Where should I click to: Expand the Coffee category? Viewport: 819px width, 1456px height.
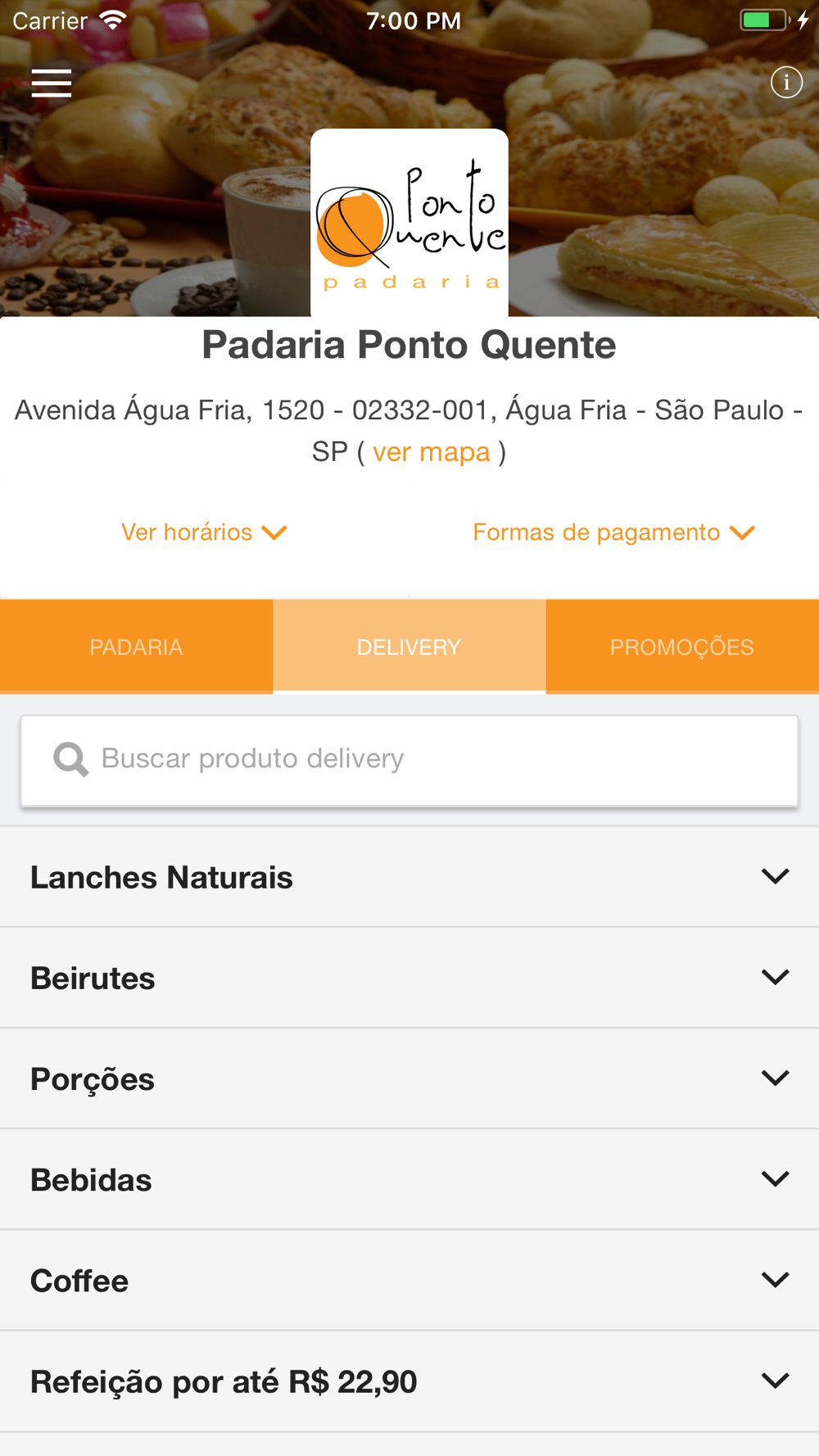[x=409, y=1280]
